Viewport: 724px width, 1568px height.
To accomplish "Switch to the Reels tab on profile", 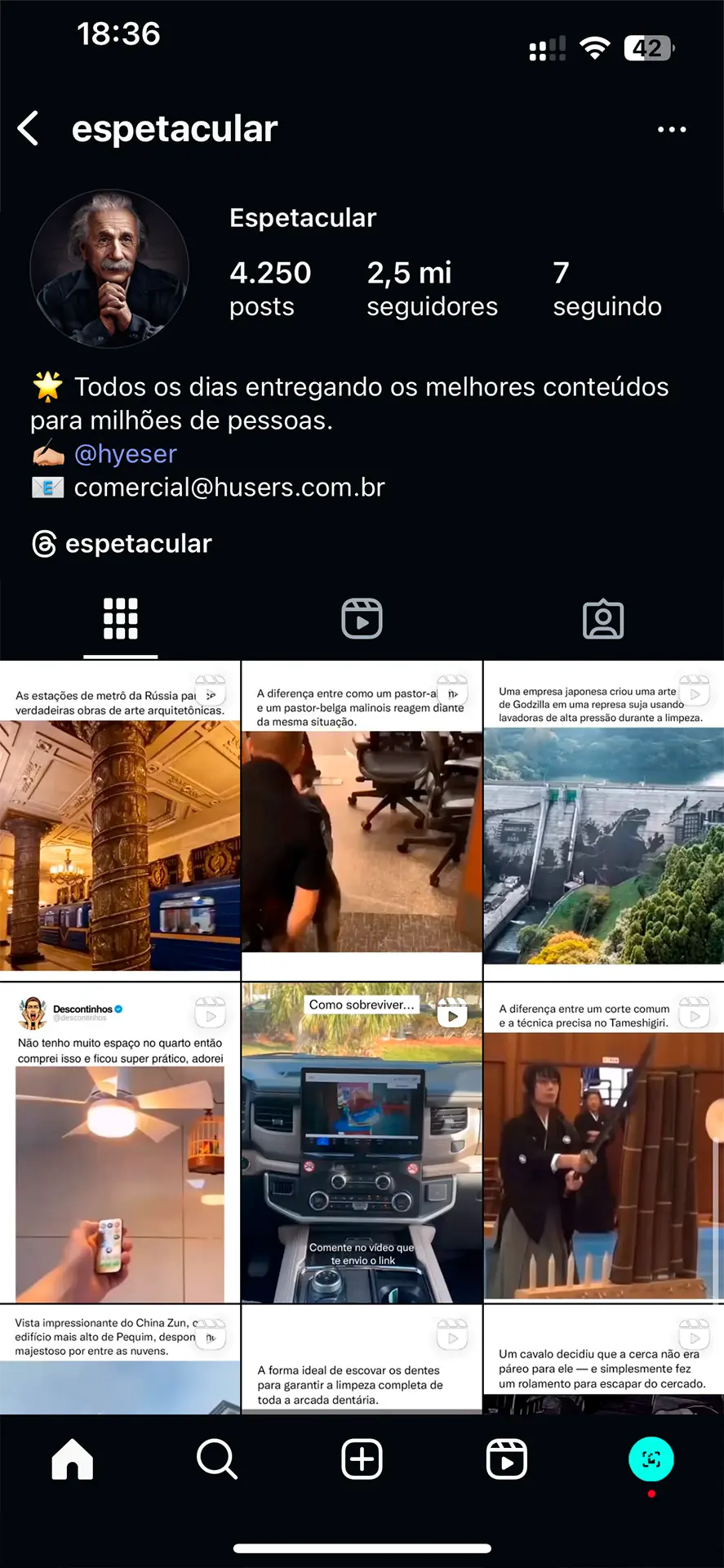I will 362,619.
